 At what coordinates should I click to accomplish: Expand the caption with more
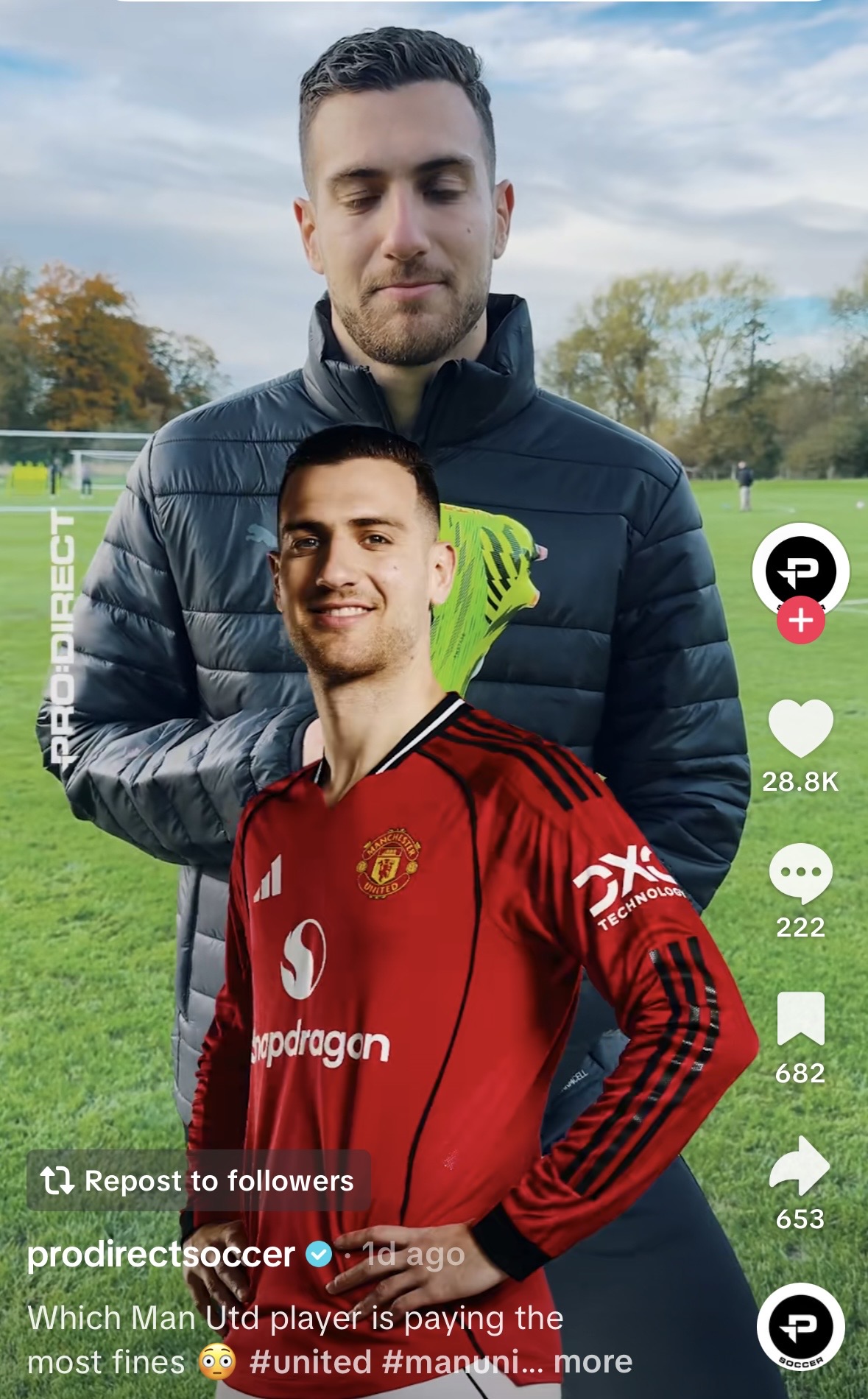pyautogui.click(x=593, y=1361)
